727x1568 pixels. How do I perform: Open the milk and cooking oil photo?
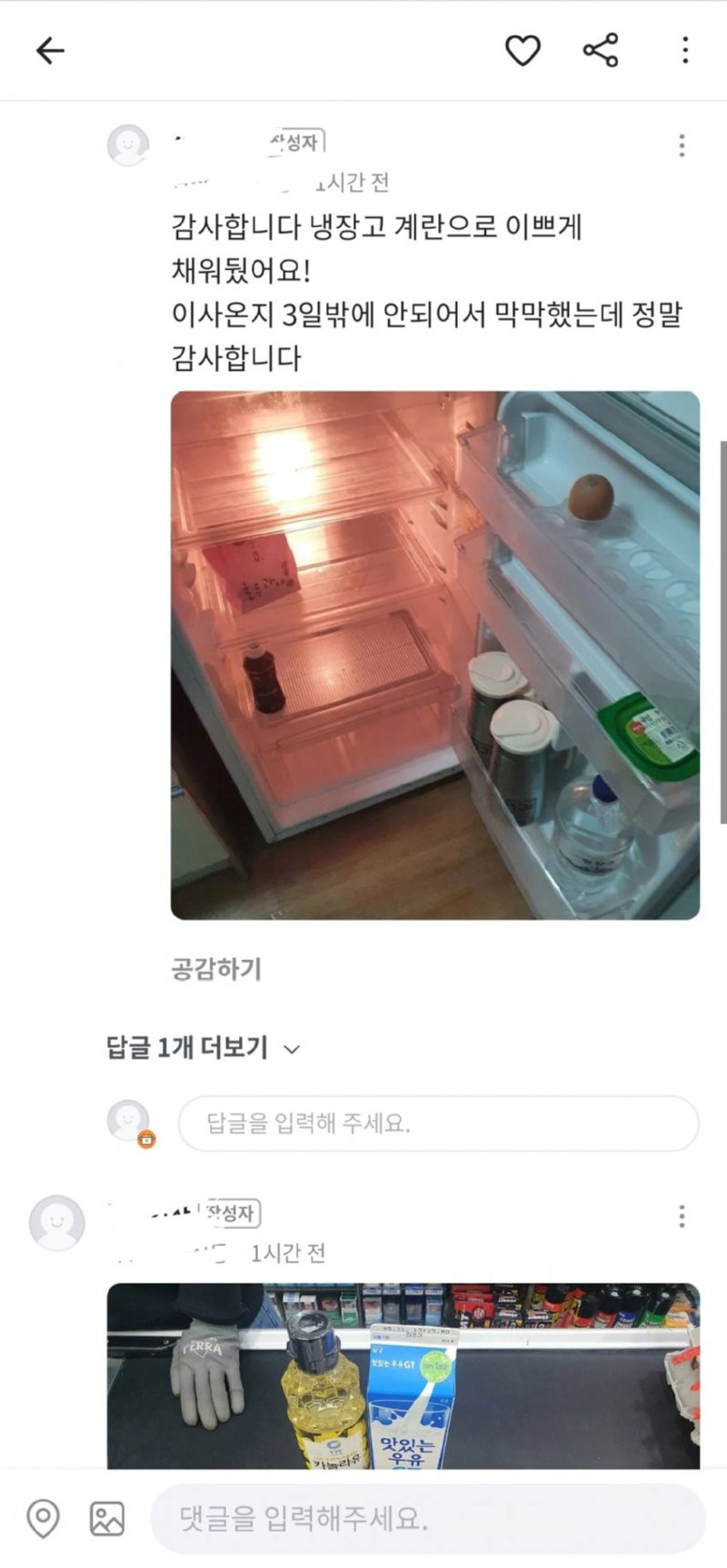pyautogui.click(x=403, y=1374)
